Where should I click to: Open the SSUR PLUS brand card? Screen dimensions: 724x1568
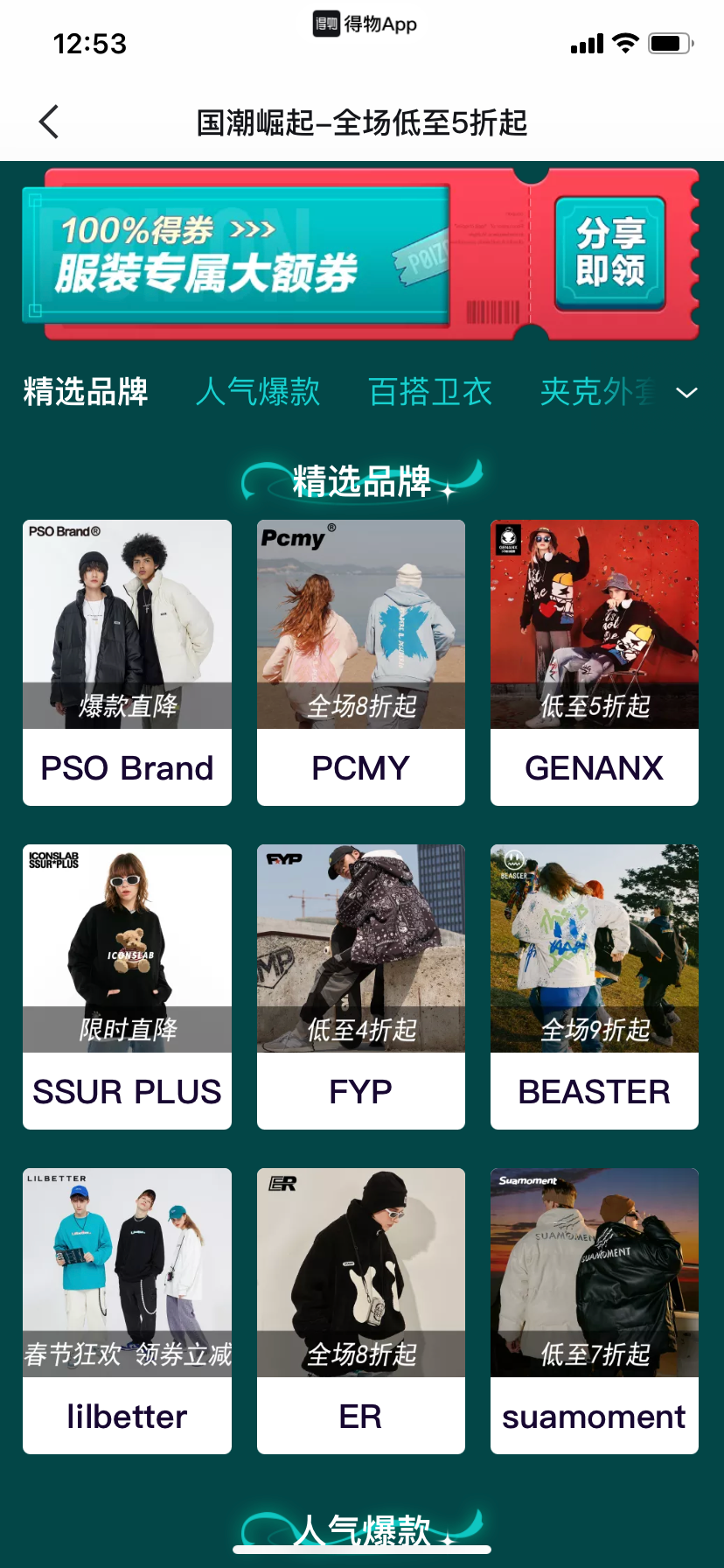click(x=127, y=986)
